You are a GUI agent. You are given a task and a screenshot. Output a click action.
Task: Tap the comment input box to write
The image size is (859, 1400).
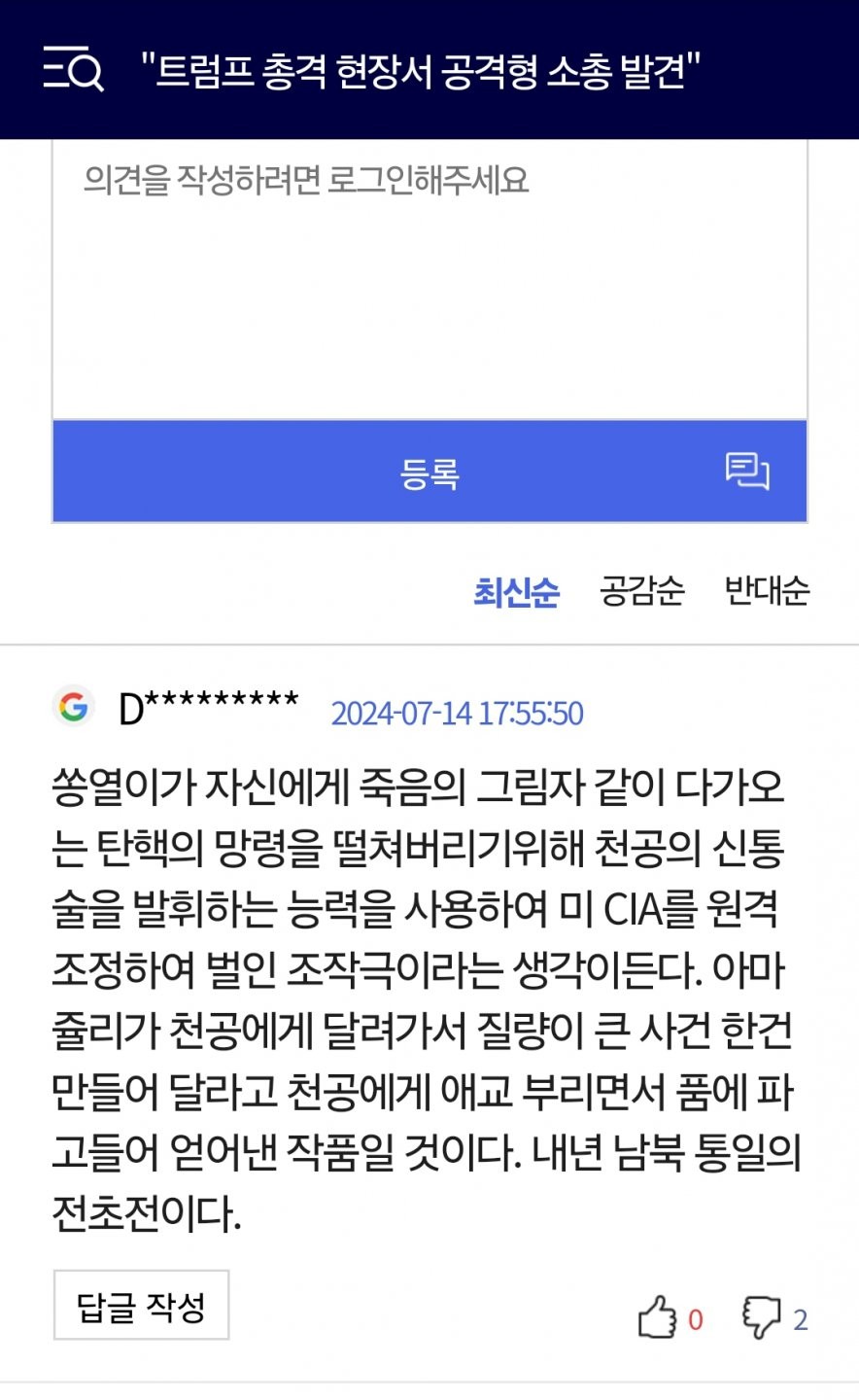click(x=429, y=280)
